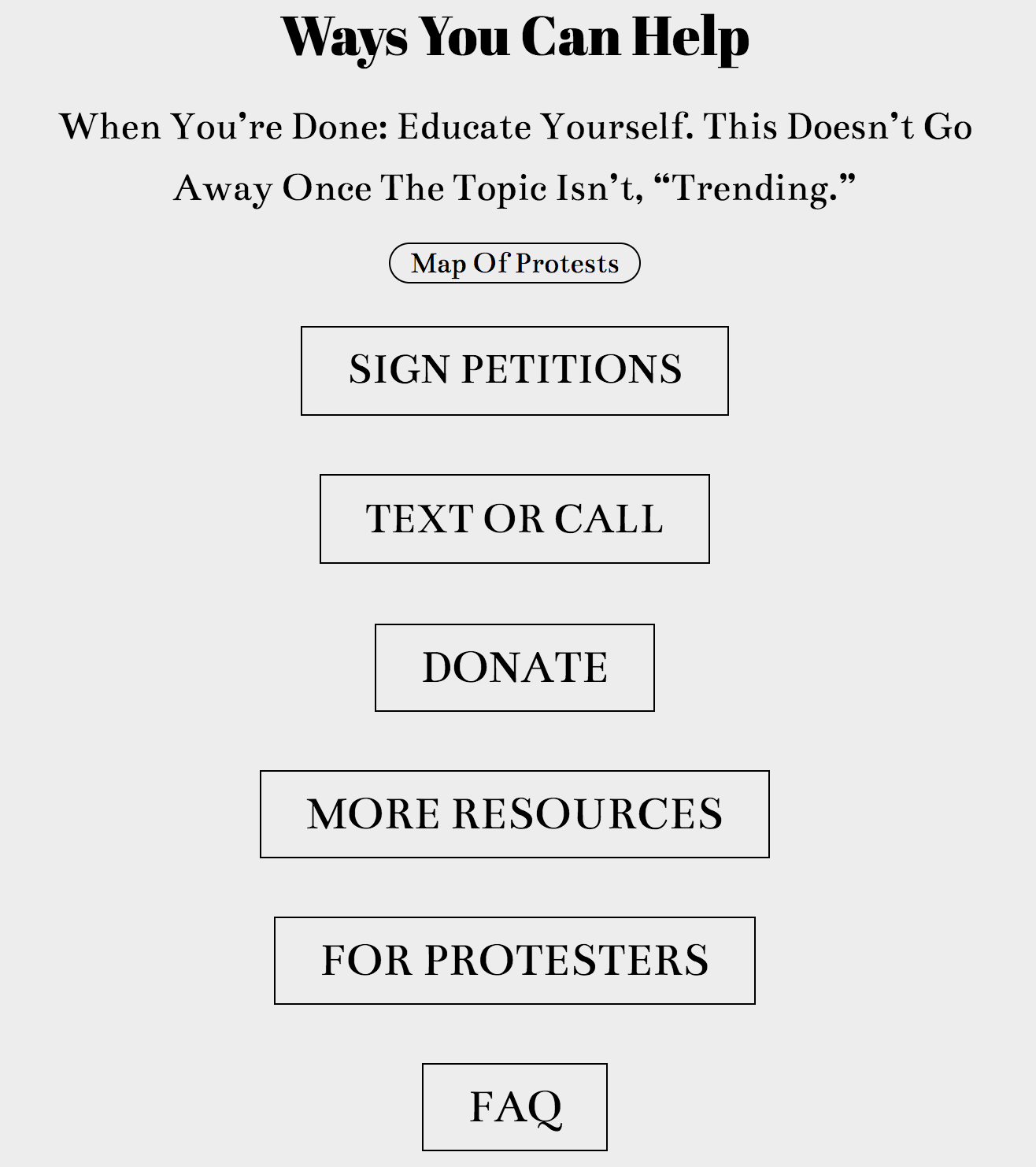Select TEXT OR CALL option

click(515, 519)
